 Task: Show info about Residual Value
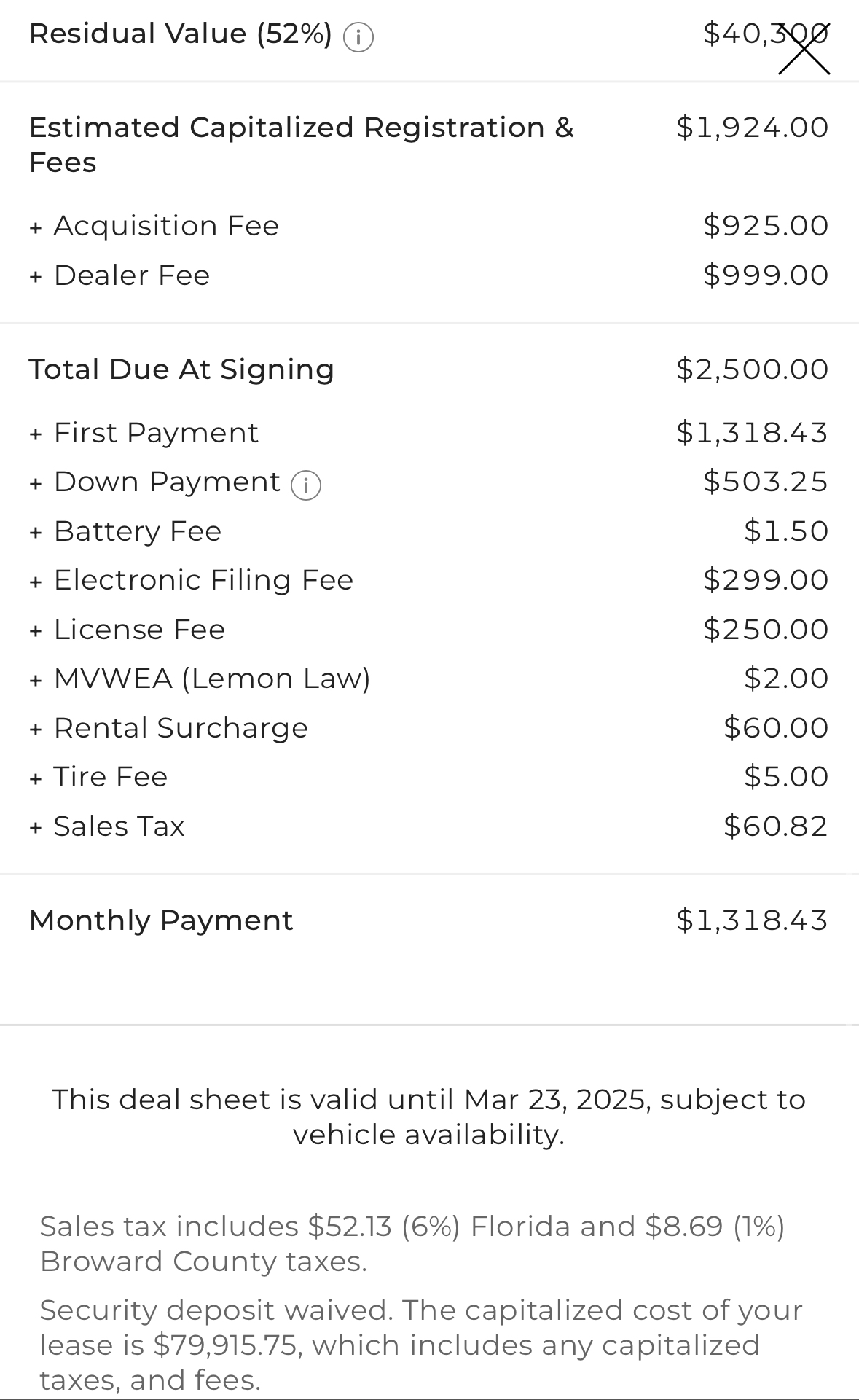click(x=358, y=36)
